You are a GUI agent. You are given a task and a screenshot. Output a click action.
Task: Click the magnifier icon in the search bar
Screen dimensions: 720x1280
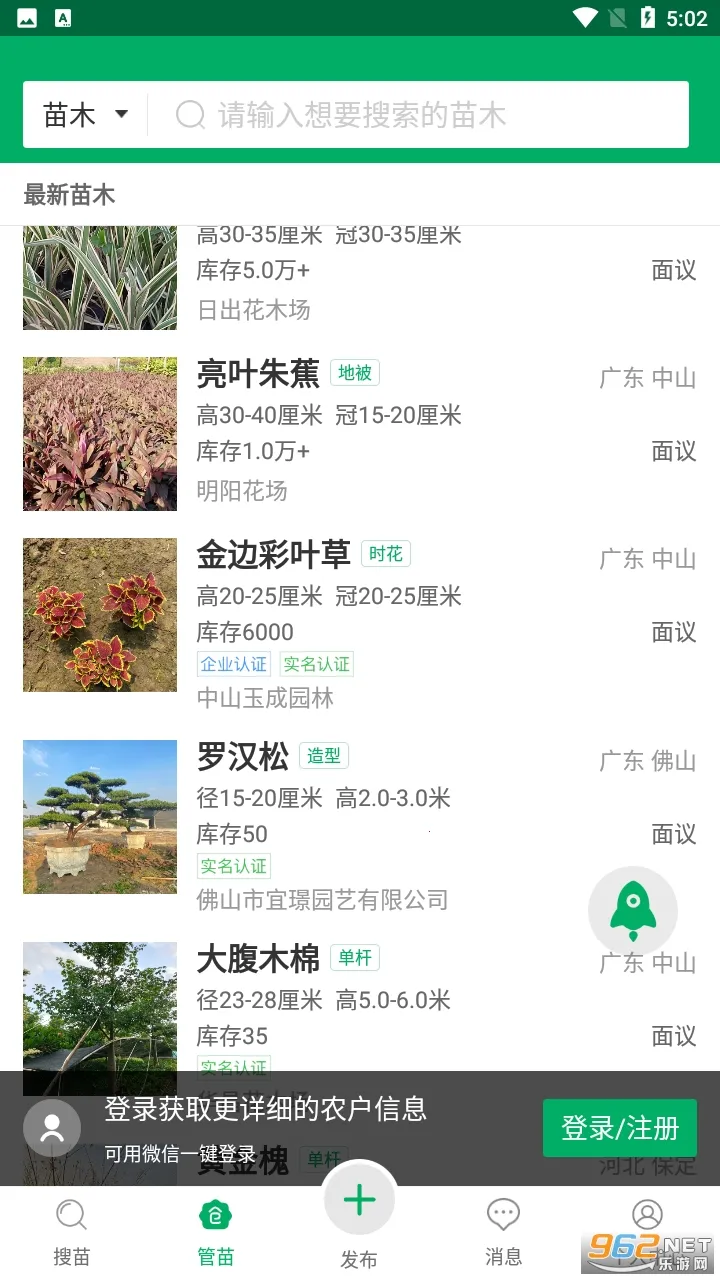coord(190,114)
